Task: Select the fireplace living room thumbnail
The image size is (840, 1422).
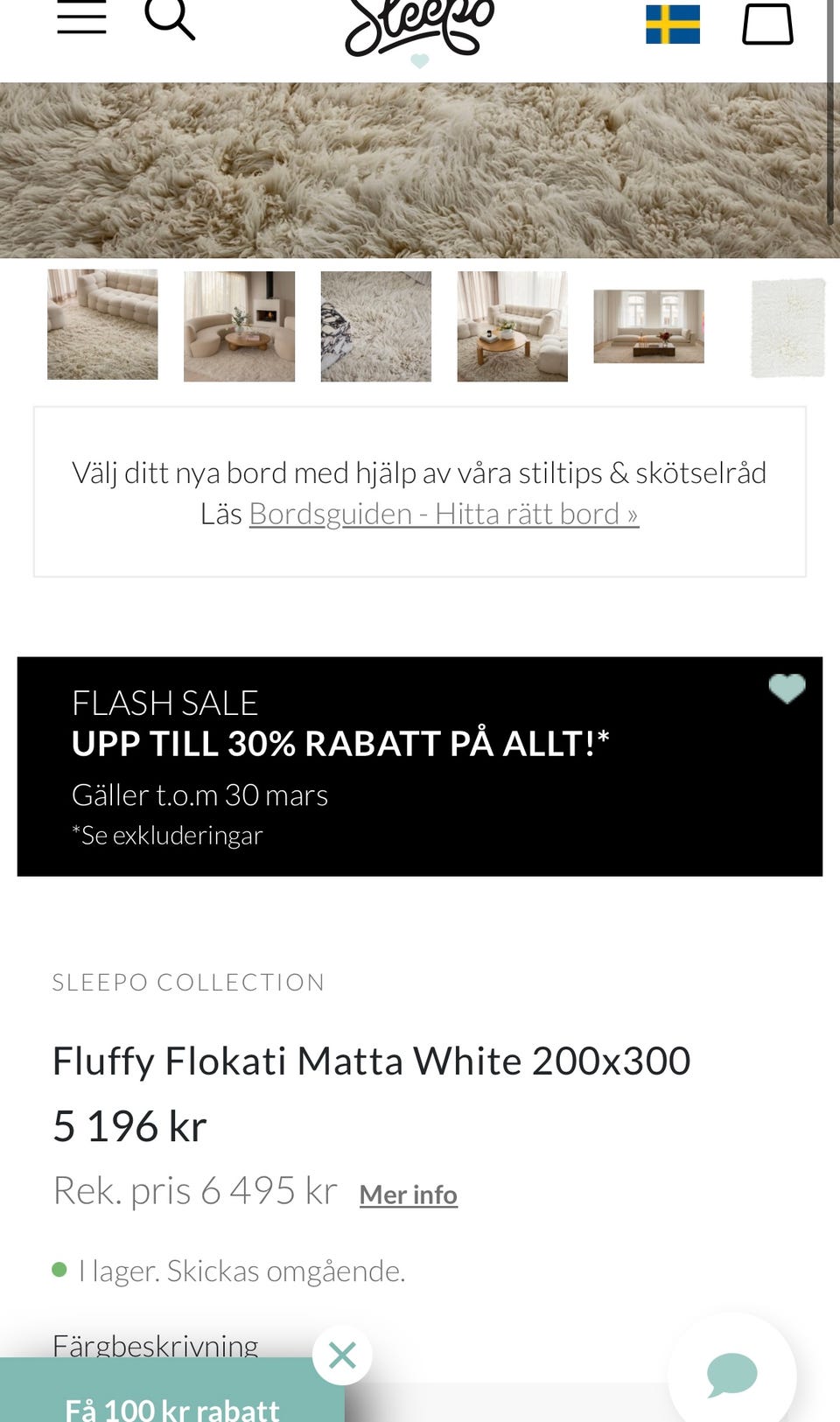Action: pos(239,325)
